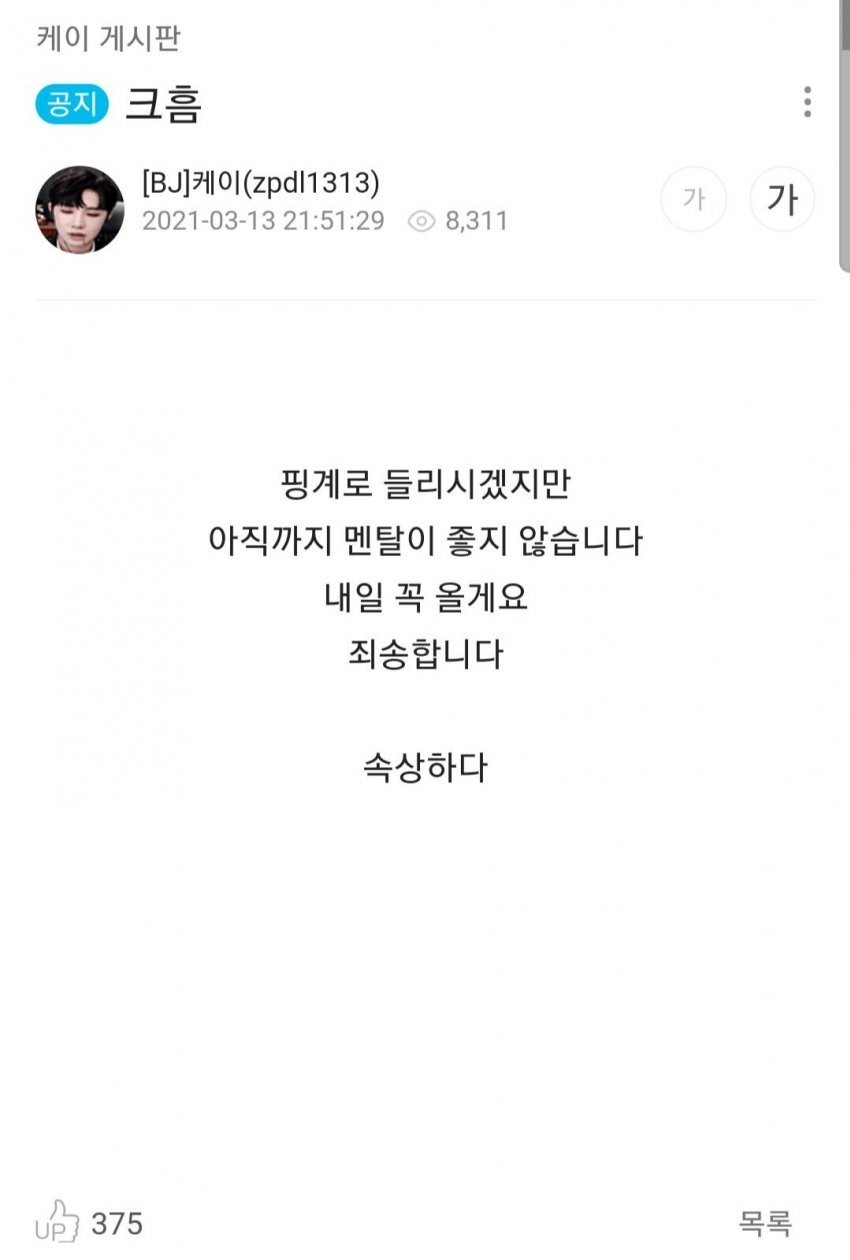Open the three-dot overflow menu

coord(806,102)
